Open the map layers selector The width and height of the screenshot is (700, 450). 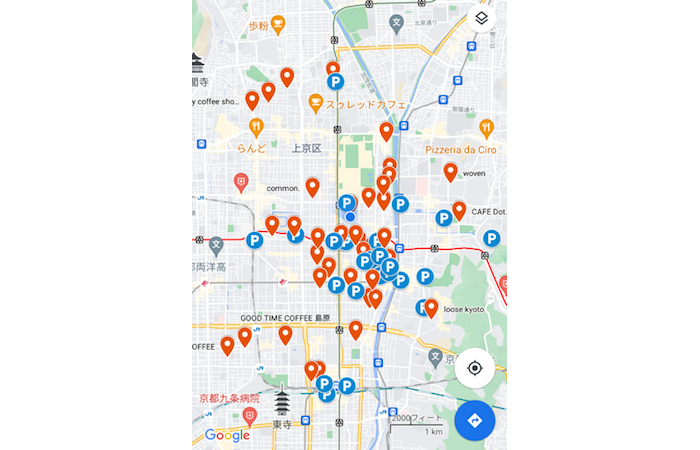tap(481, 19)
